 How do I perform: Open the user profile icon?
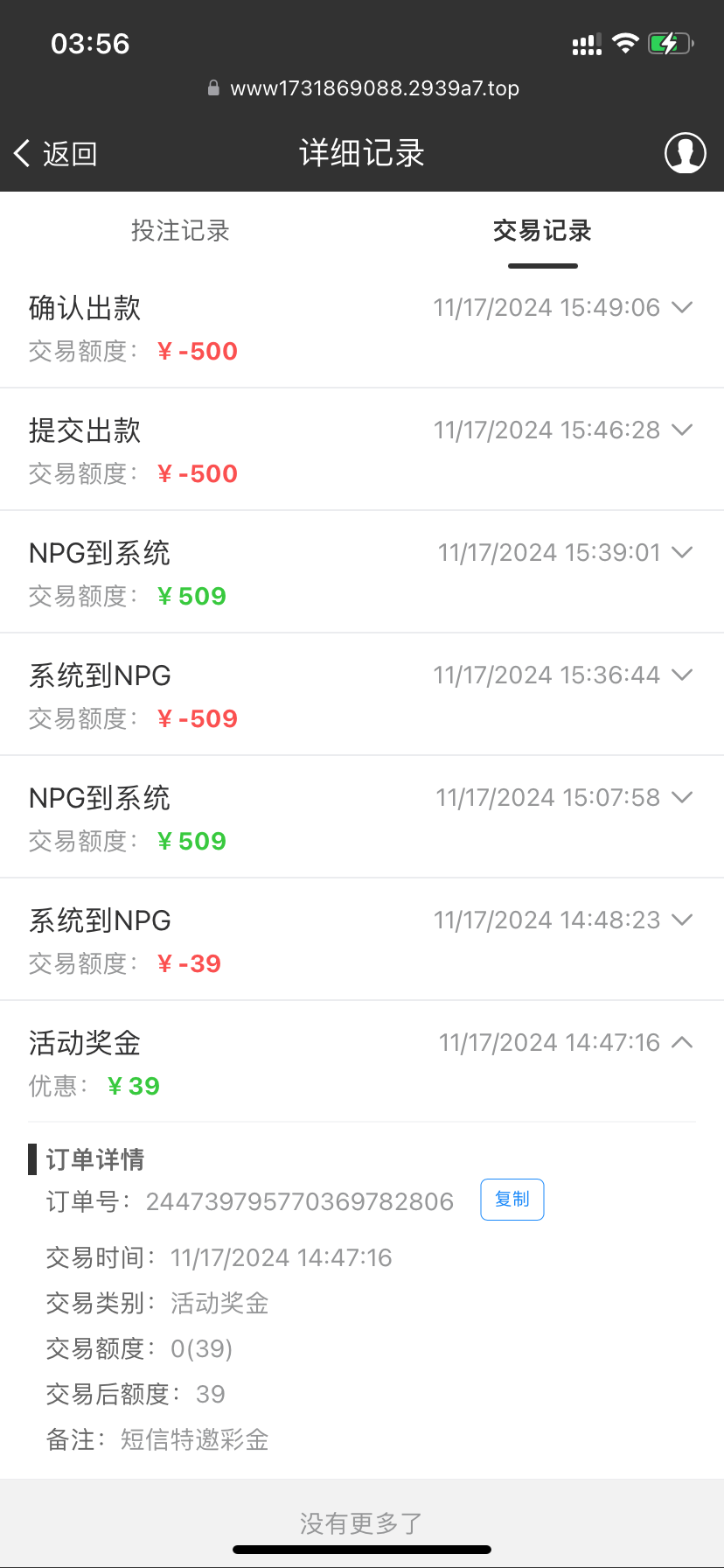coord(685,153)
